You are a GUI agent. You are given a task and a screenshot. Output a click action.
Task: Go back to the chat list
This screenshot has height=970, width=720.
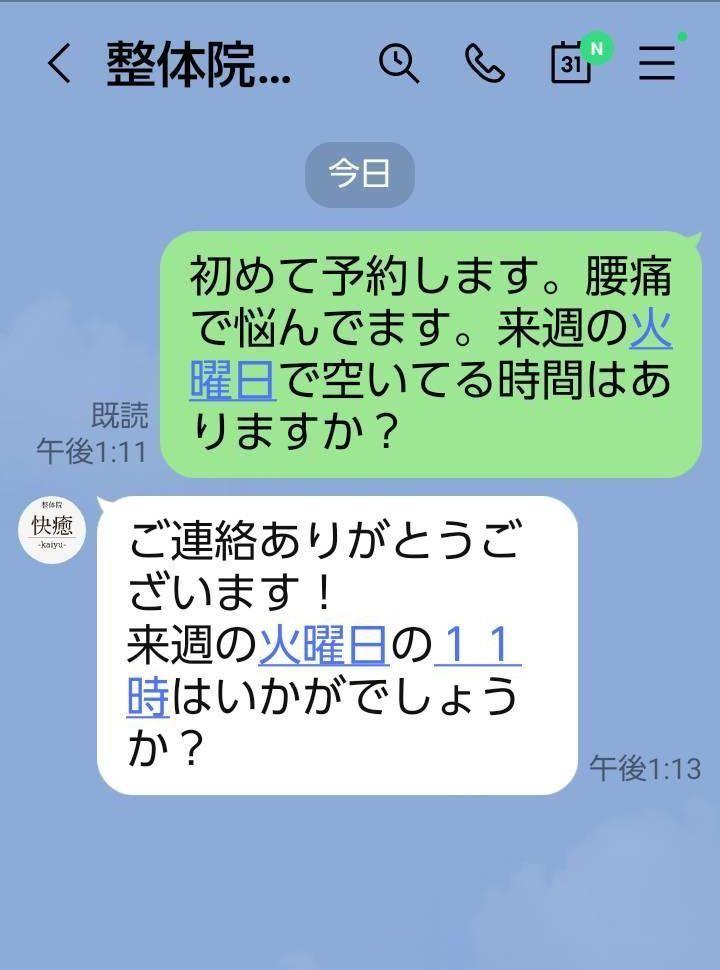pos(58,65)
